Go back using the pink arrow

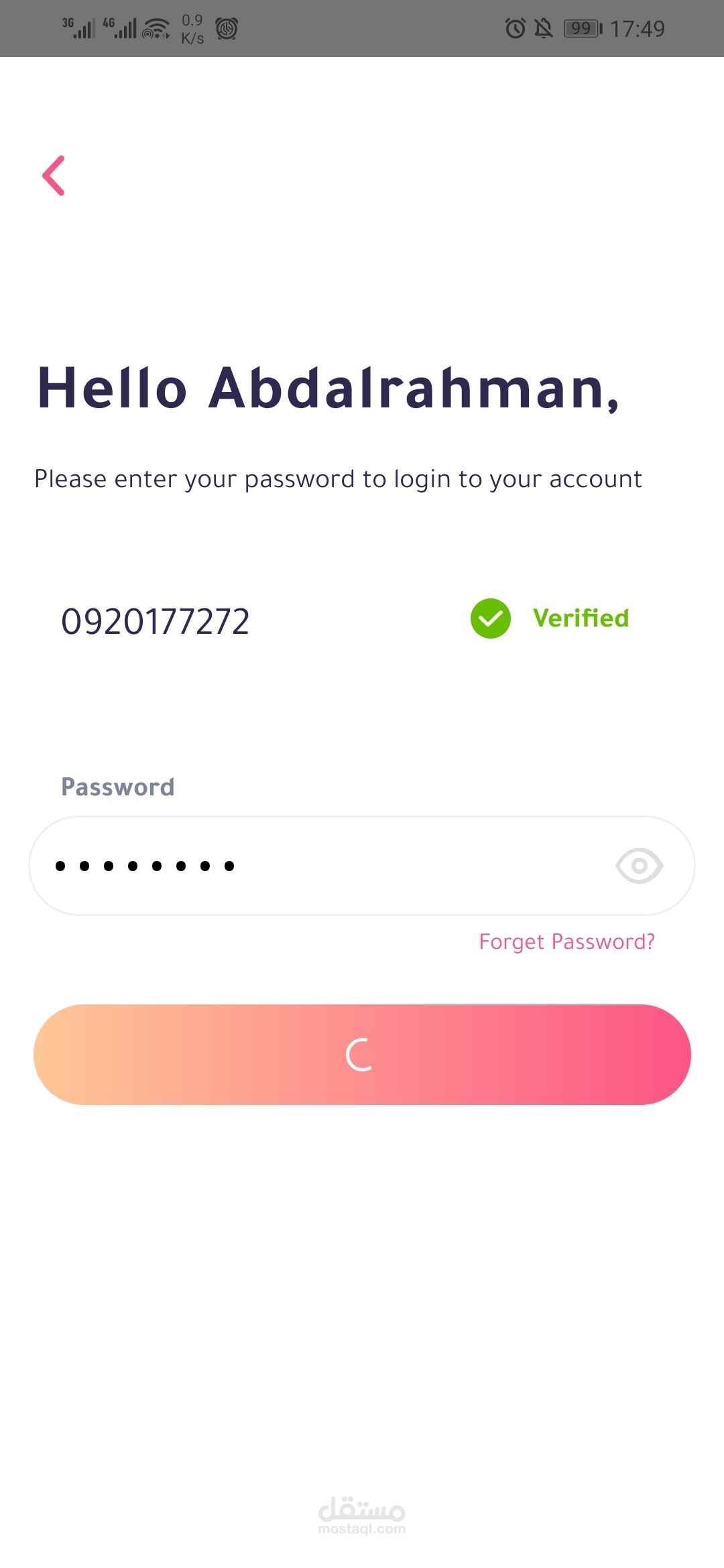pos(54,176)
